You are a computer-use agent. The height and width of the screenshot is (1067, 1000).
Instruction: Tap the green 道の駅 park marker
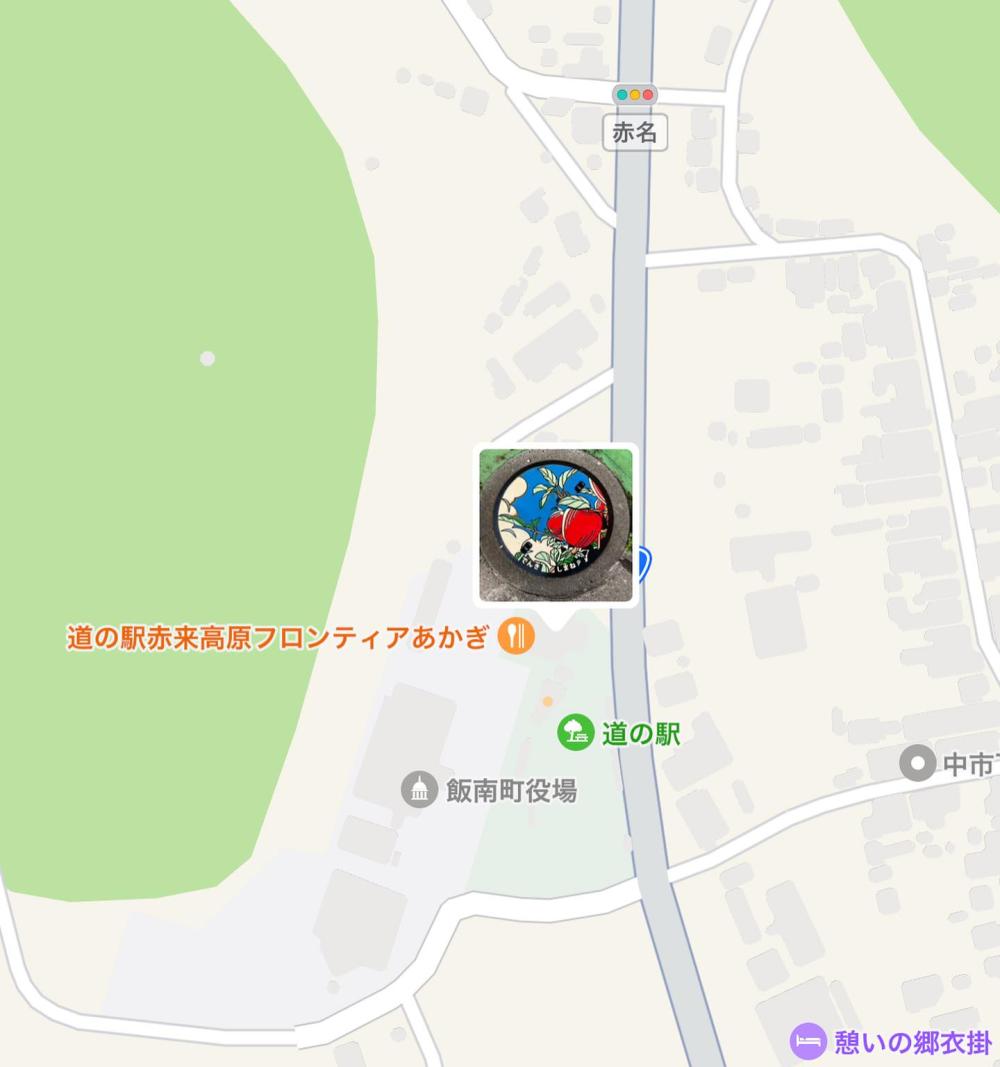click(575, 733)
